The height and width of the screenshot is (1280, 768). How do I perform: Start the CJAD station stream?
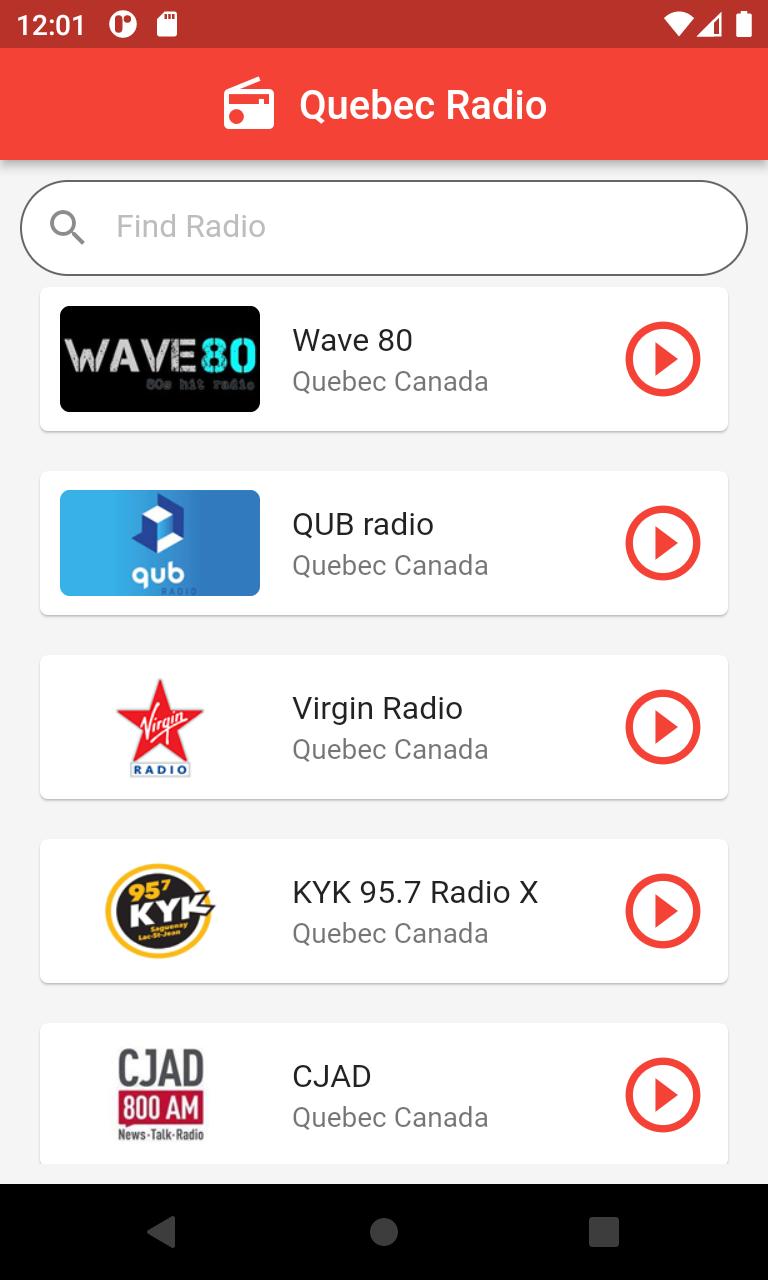[663, 1095]
